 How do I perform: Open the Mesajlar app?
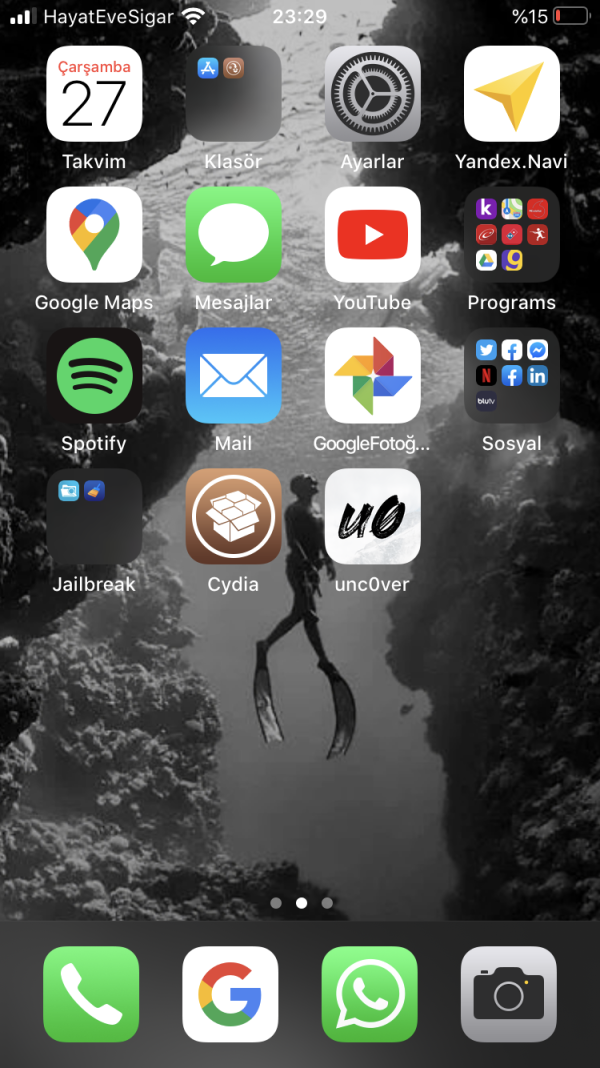click(x=233, y=235)
